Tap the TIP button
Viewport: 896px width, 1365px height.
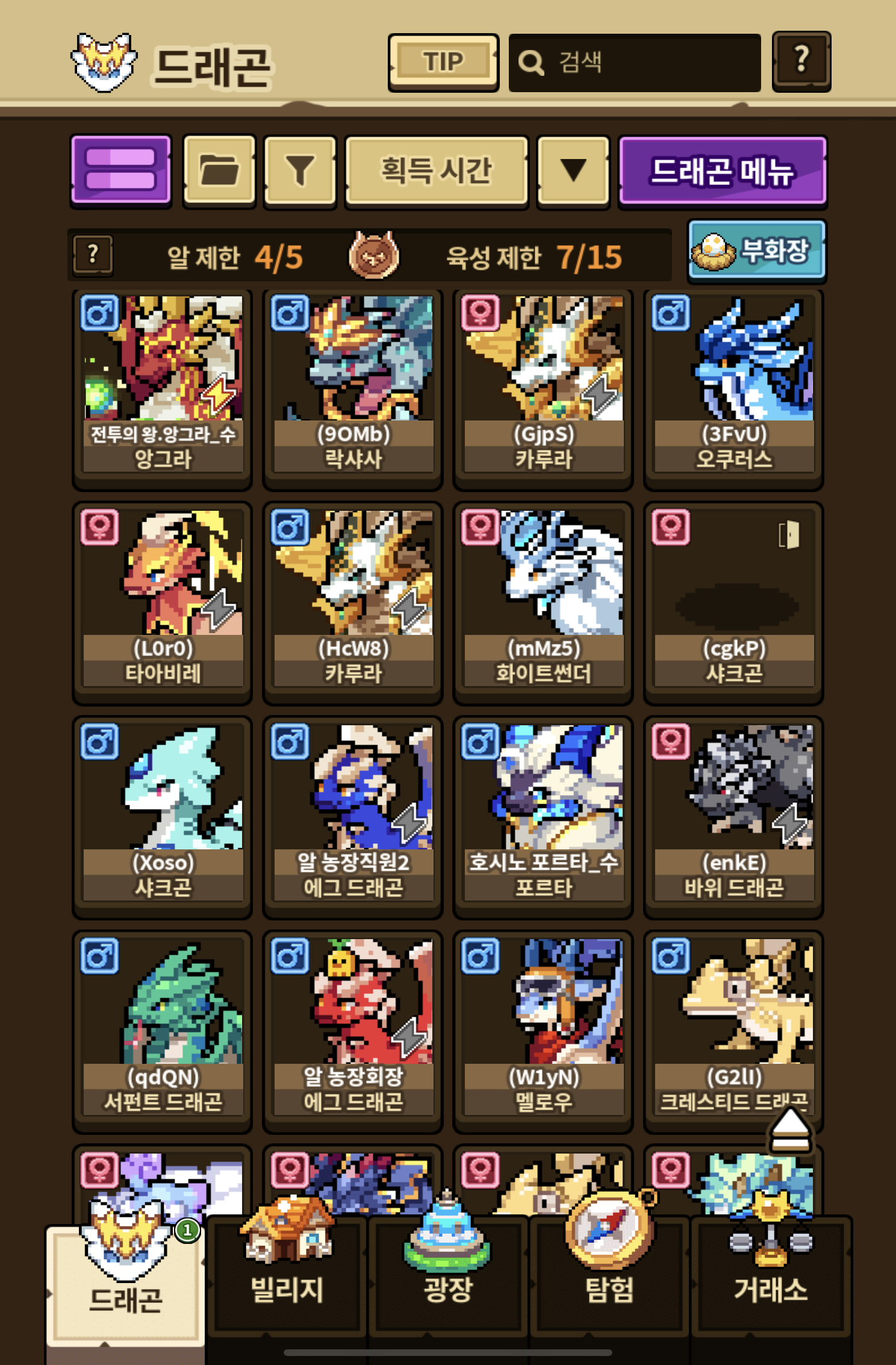[443, 62]
